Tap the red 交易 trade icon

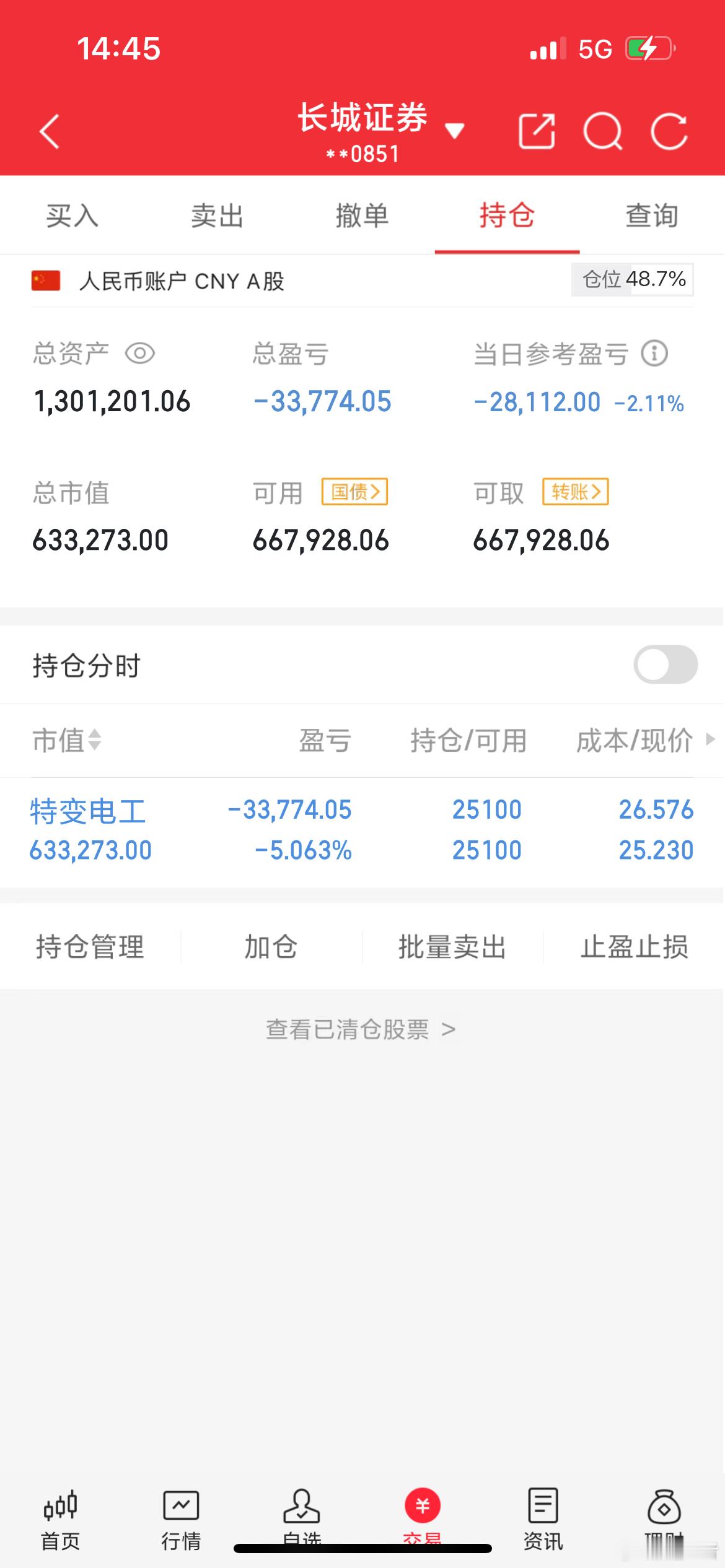tap(423, 1511)
